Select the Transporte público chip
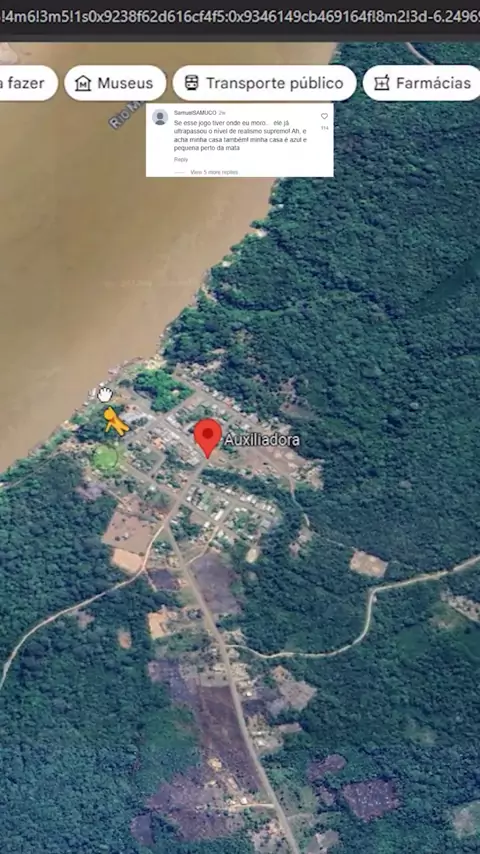The image size is (480, 854). pos(264,83)
